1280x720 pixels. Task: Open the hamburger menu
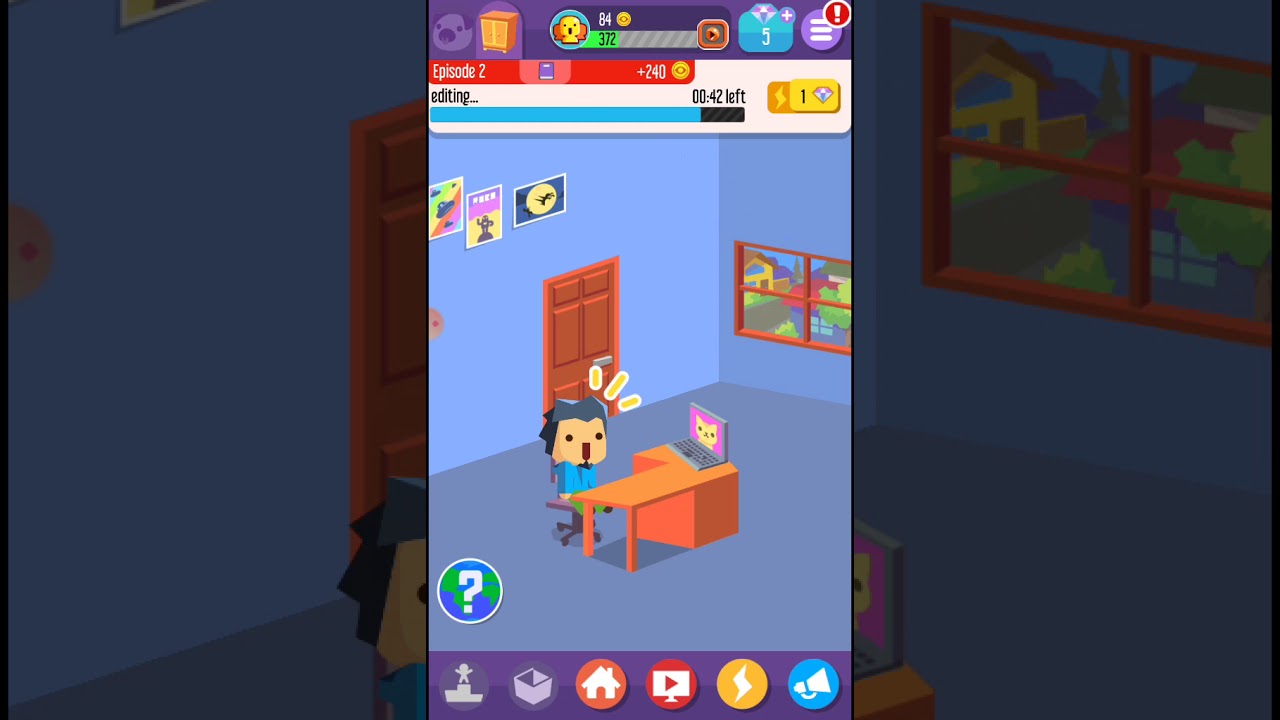click(822, 30)
